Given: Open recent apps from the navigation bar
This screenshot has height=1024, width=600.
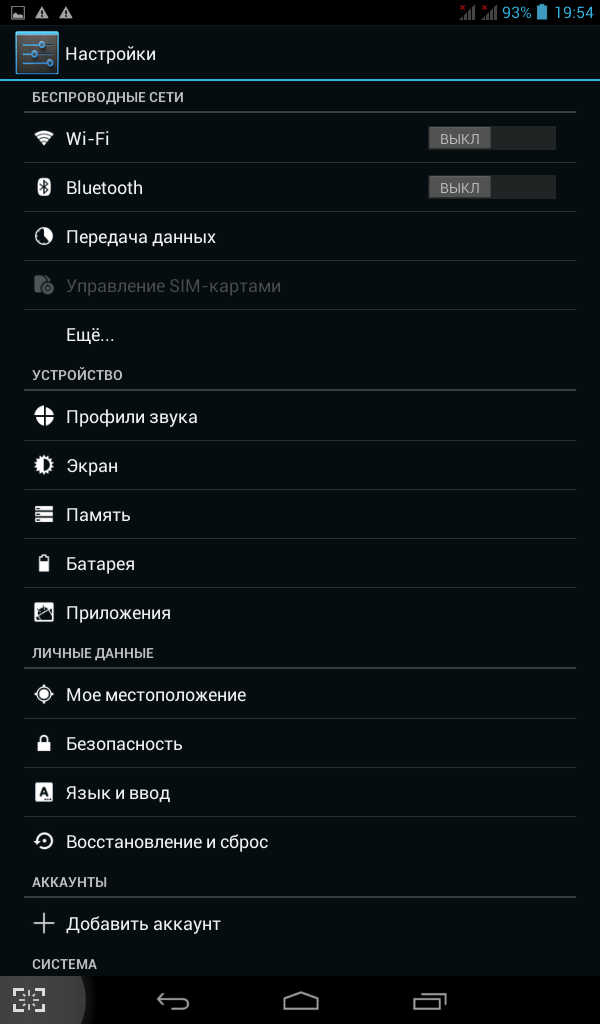Looking at the screenshot, I should [x=430, y=1000].
